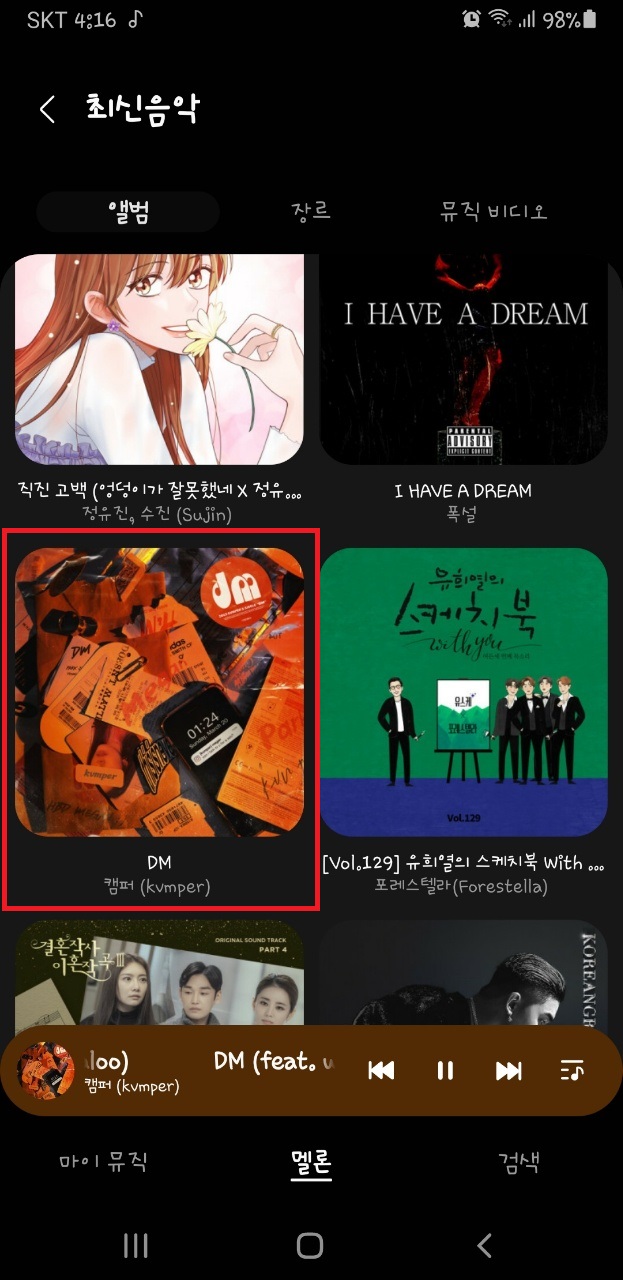
Task: Open the DM album by 캠퍼 (kvmper)
Action: click(x=159, y=692)
